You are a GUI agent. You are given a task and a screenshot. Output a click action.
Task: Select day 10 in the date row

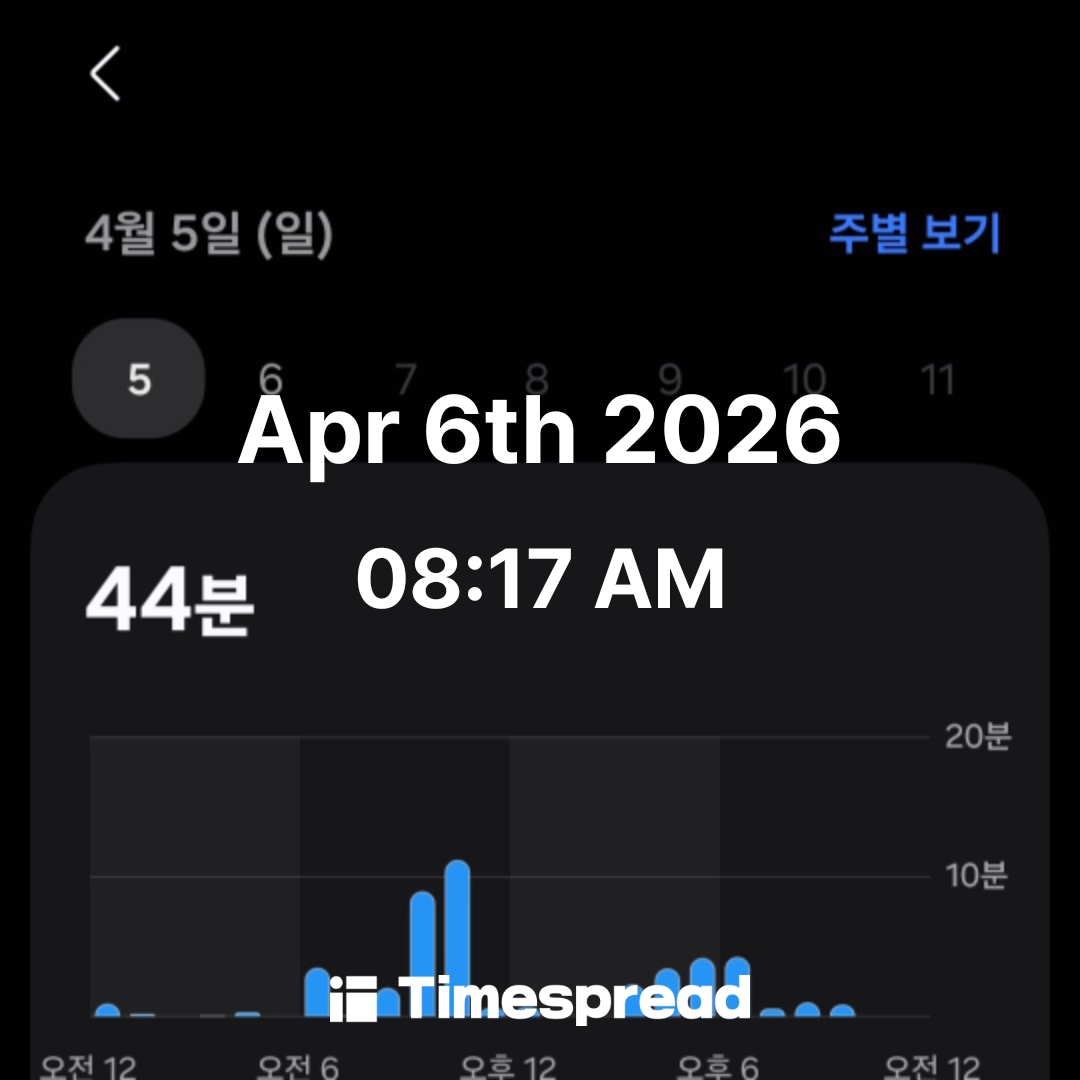tap(804, 379)
